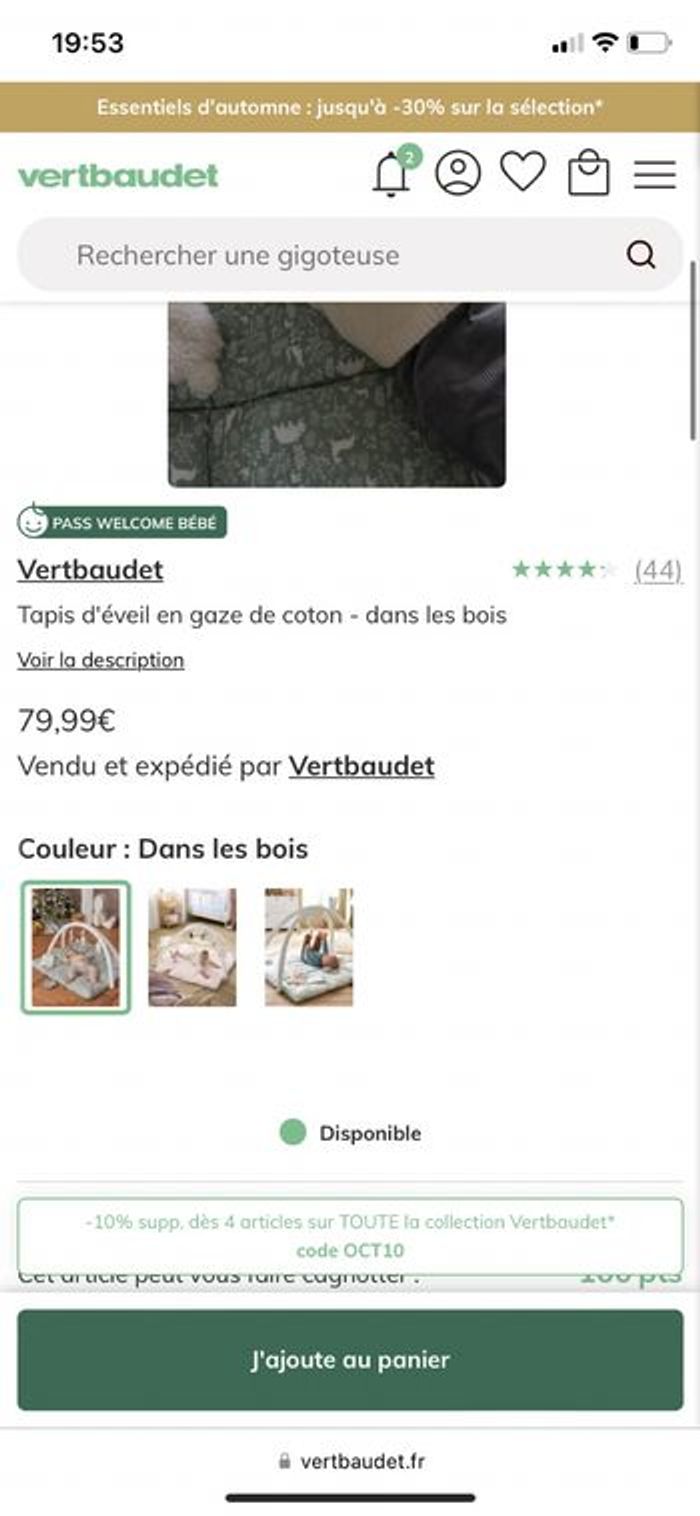This screenshot has width=700, height=1516.
Task: Tap the magnifier search icon
Action: click(641, 255)
